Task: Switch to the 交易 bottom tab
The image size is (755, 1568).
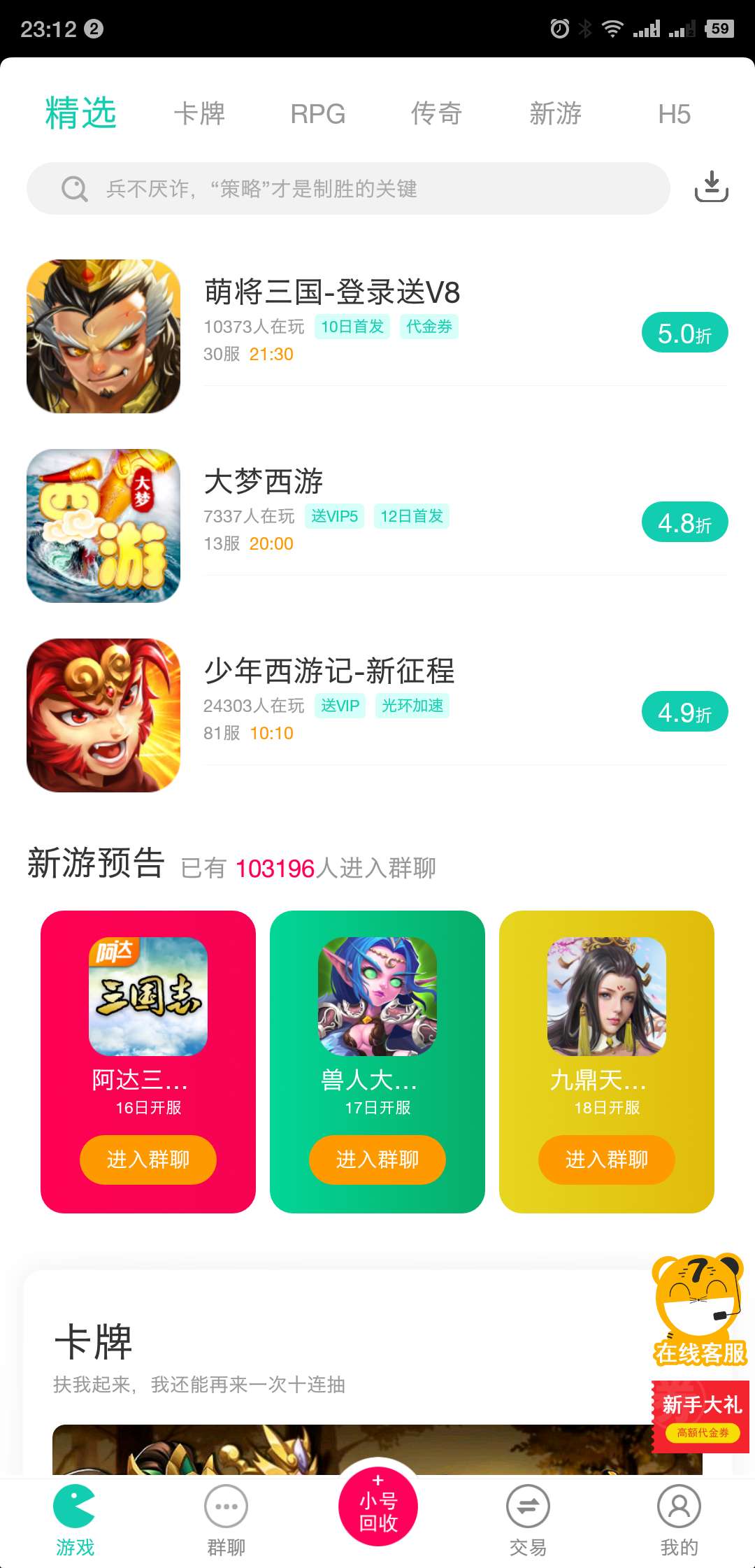Action: coord(528,1519)
